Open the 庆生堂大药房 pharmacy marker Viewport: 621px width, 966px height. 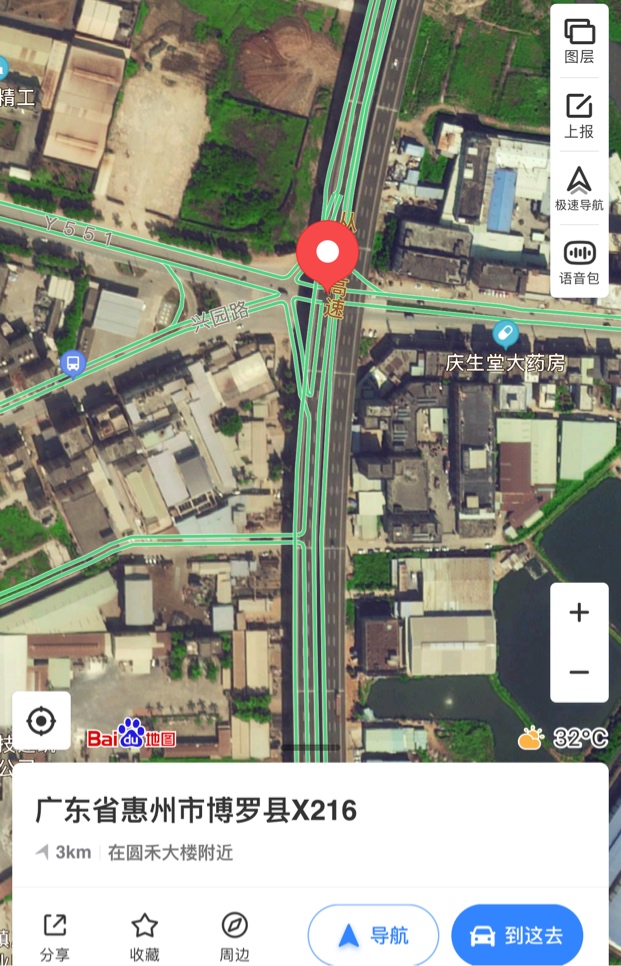point(506,335)
